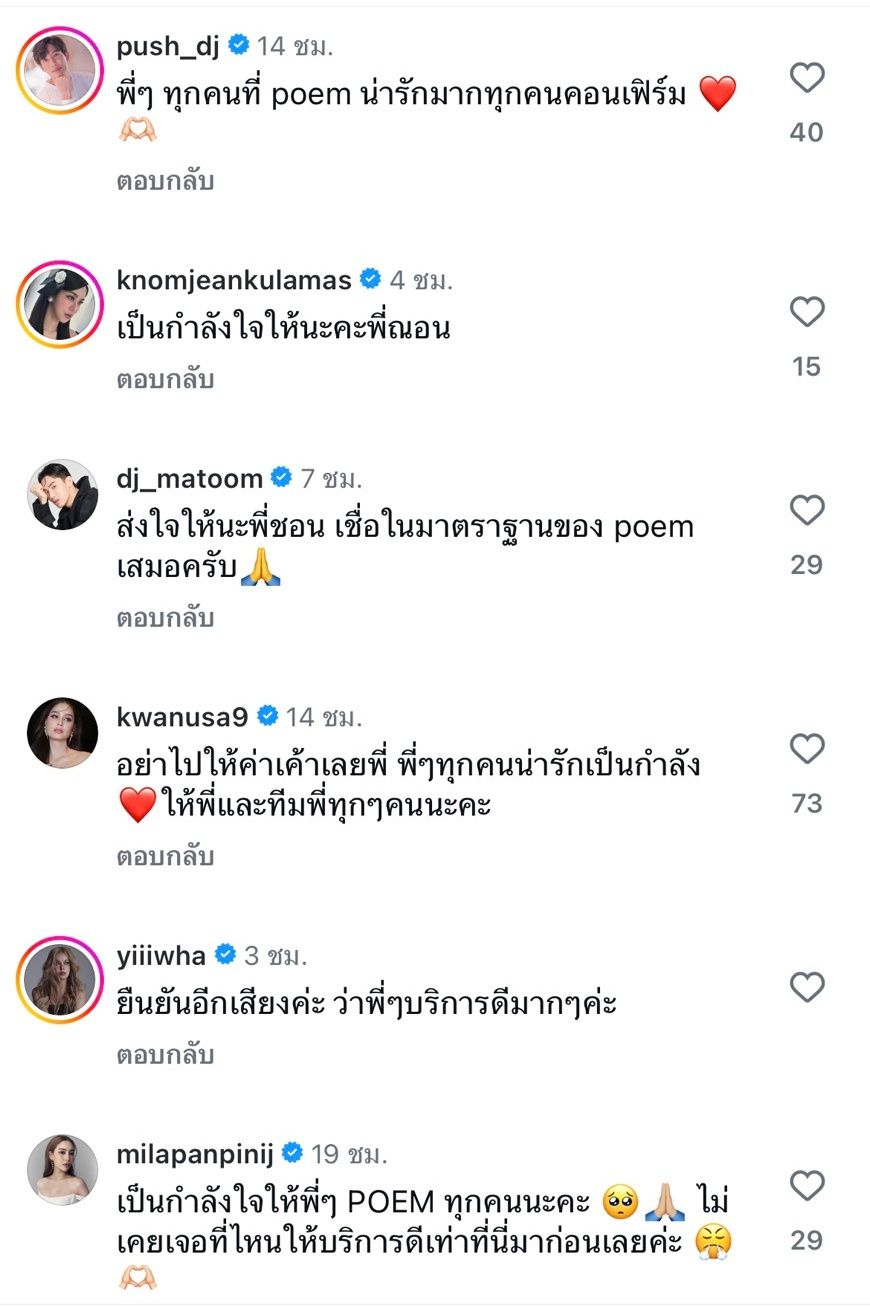Like milapanpinij's comment

(806, 1187)
